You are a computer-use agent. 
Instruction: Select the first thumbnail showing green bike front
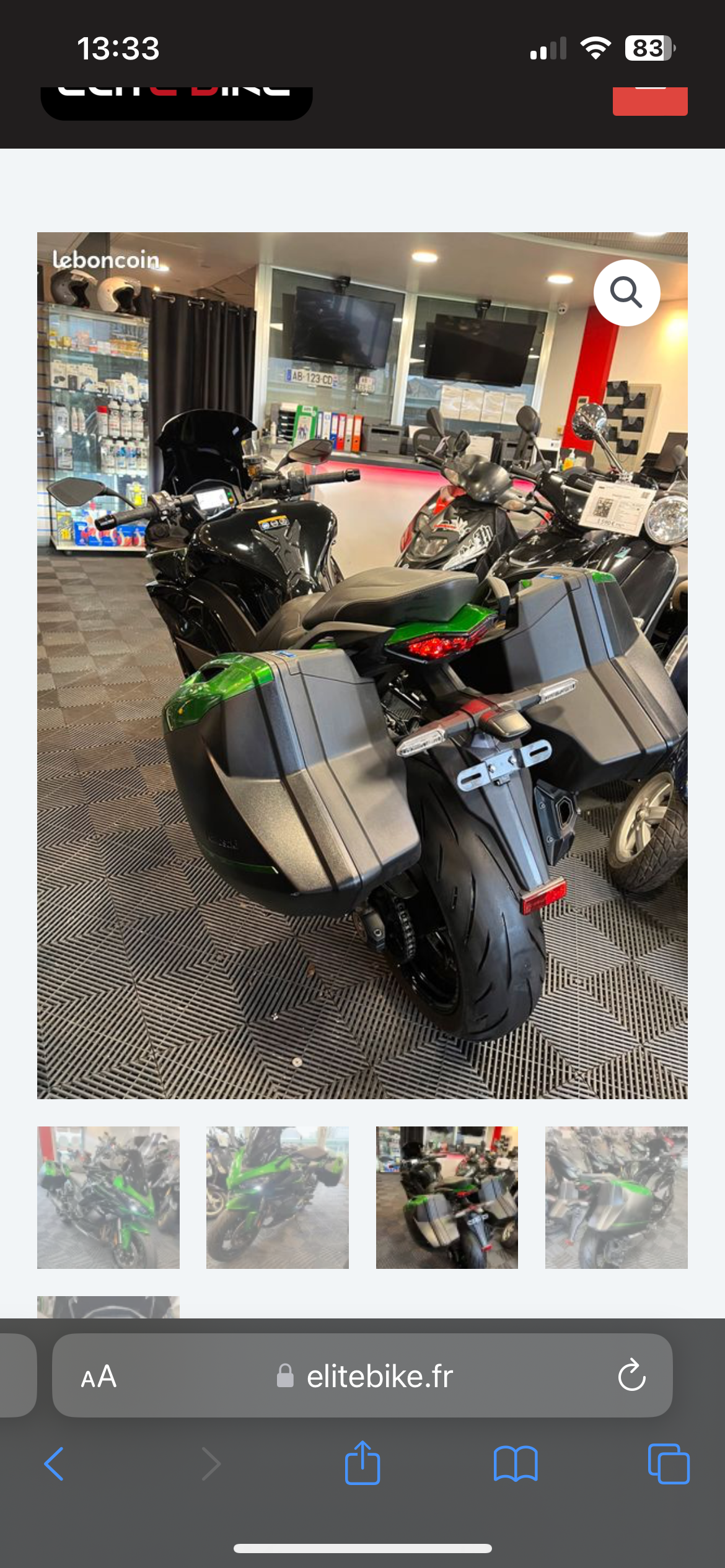coord(108,1197)
